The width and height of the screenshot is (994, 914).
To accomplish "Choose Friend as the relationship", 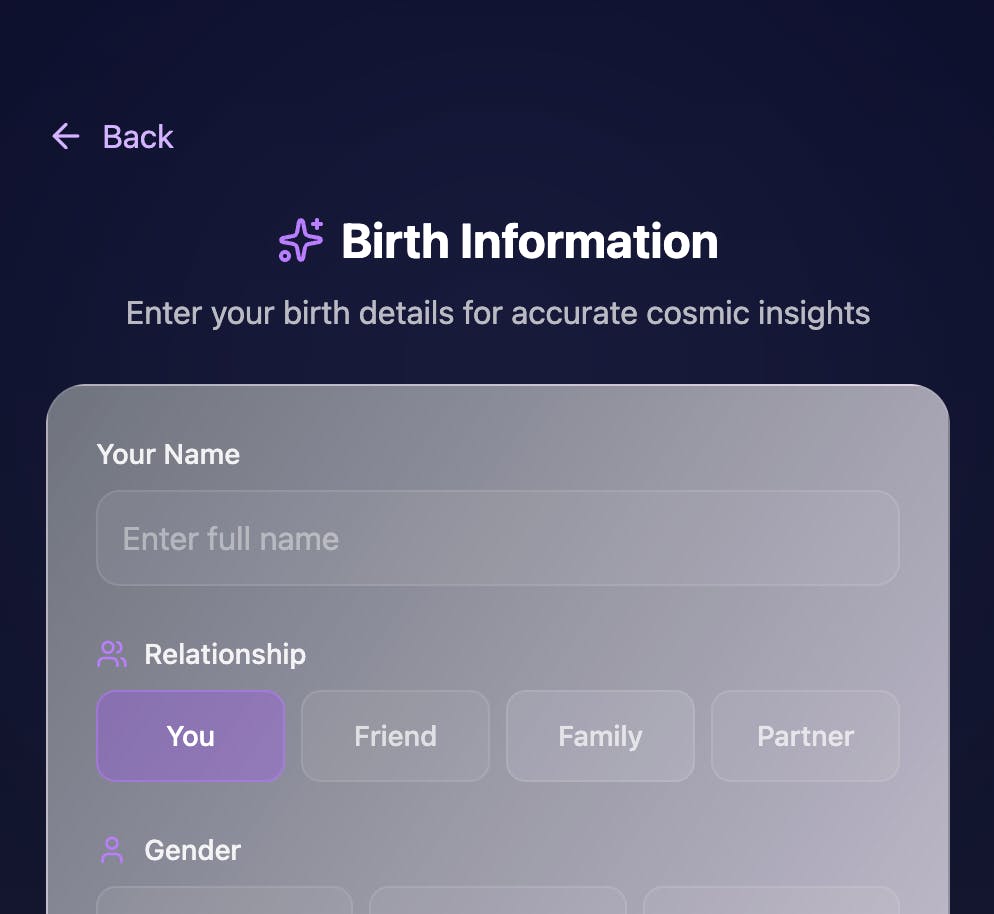I will coord(395,736).
